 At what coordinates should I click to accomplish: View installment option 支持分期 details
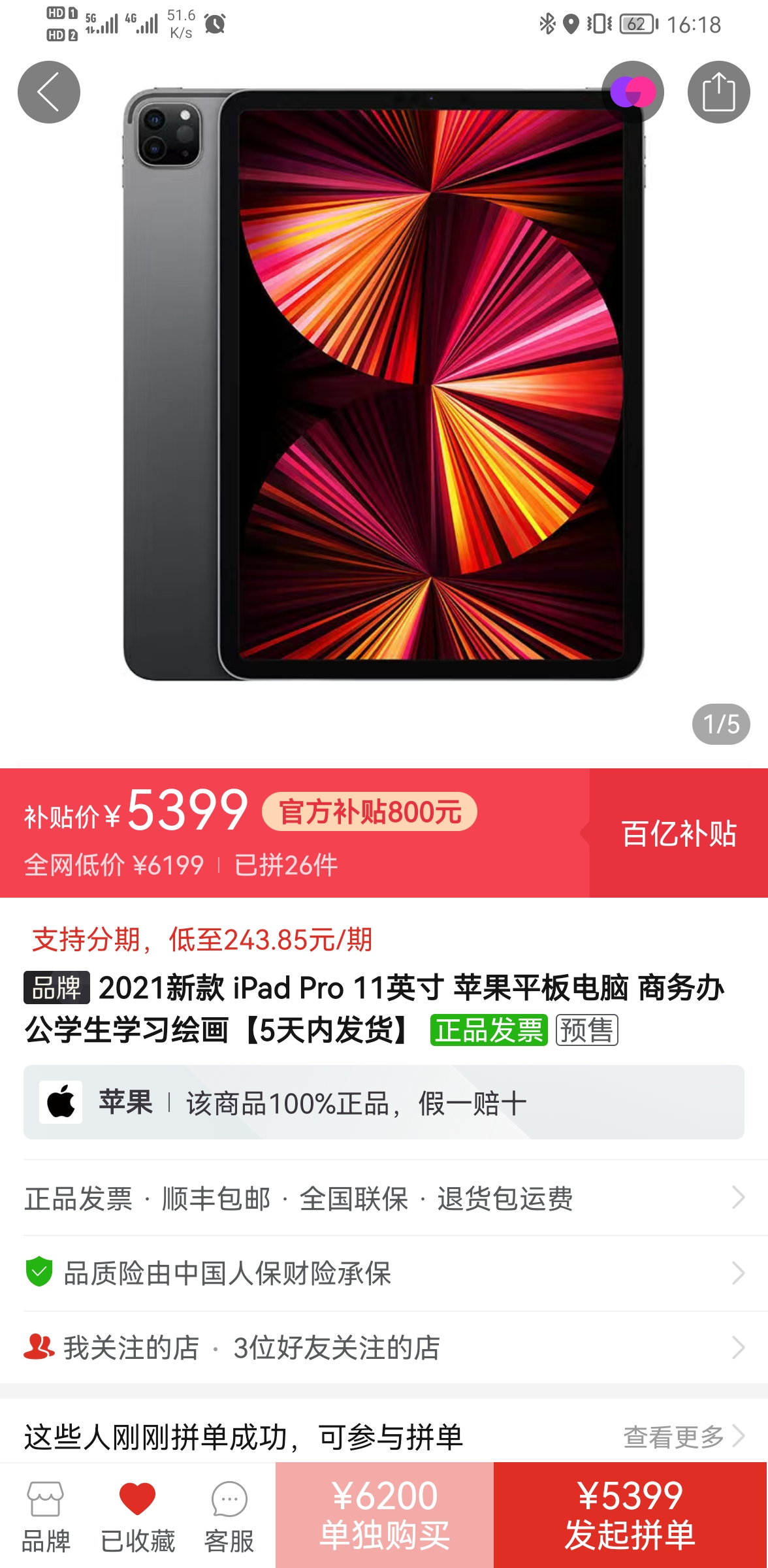pos(202,940)
